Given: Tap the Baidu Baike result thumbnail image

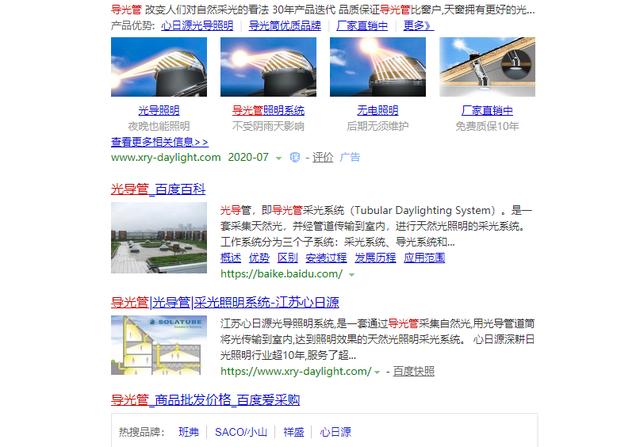Looking at the screenshot, I should point(159,237).
